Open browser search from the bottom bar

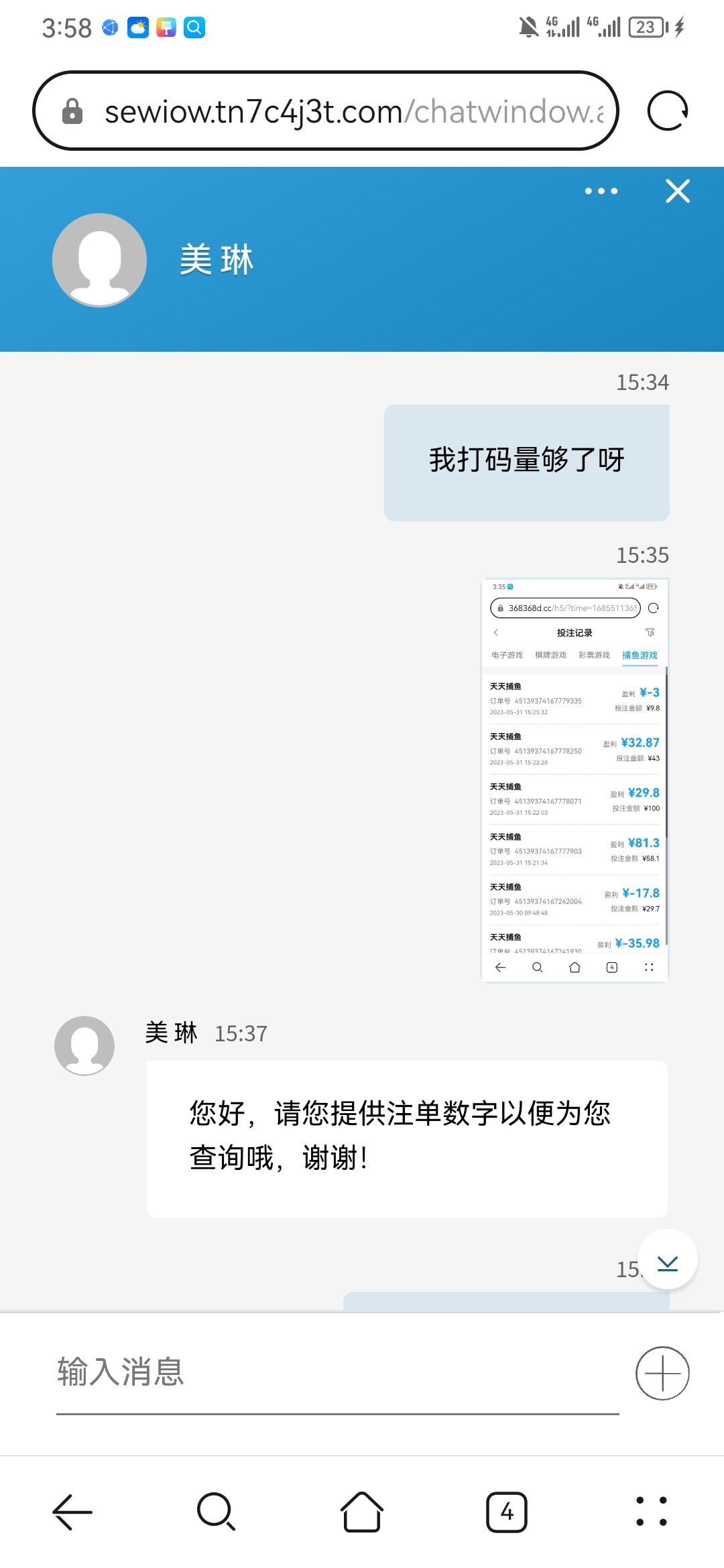[x=217, y=1512]
